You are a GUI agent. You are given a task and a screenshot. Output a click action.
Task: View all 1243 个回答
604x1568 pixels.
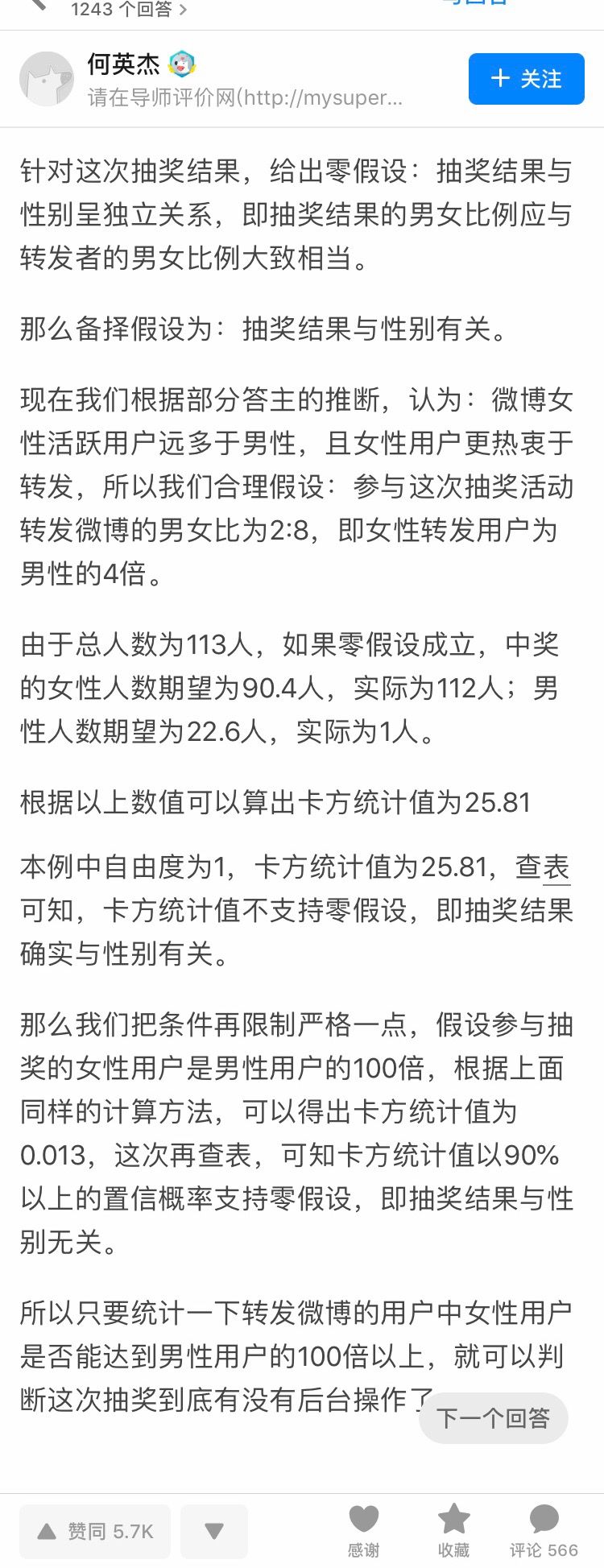tap(129, 10)
